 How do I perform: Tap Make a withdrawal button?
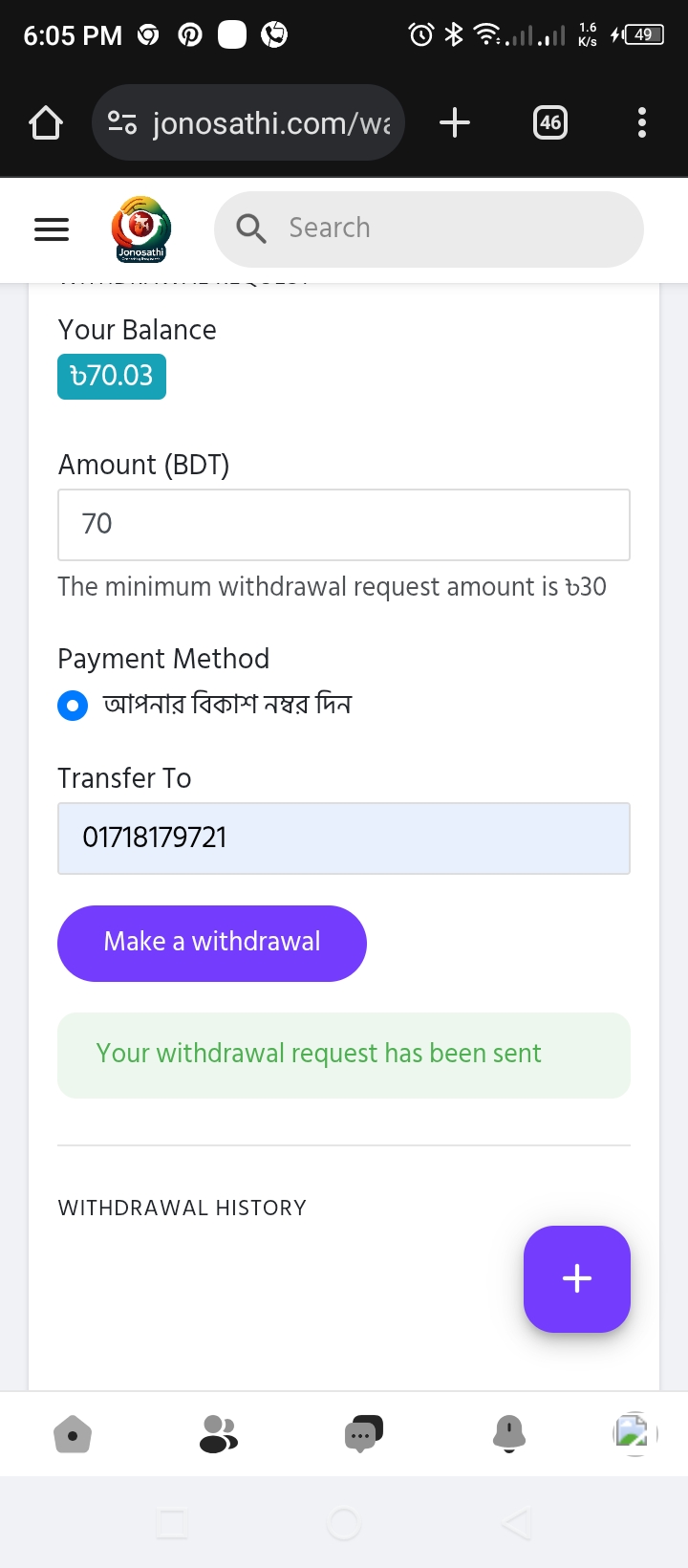click(x=212, y=944)
